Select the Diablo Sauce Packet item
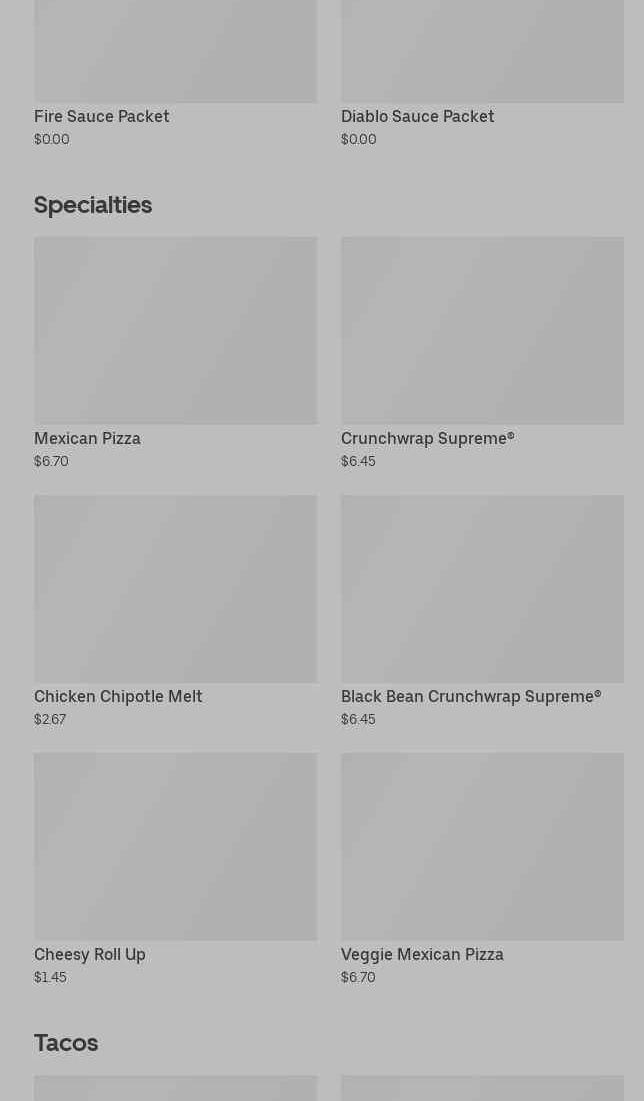Viewport: 644px width, 1101px height. pyautogui.click(x=482, y=73)
